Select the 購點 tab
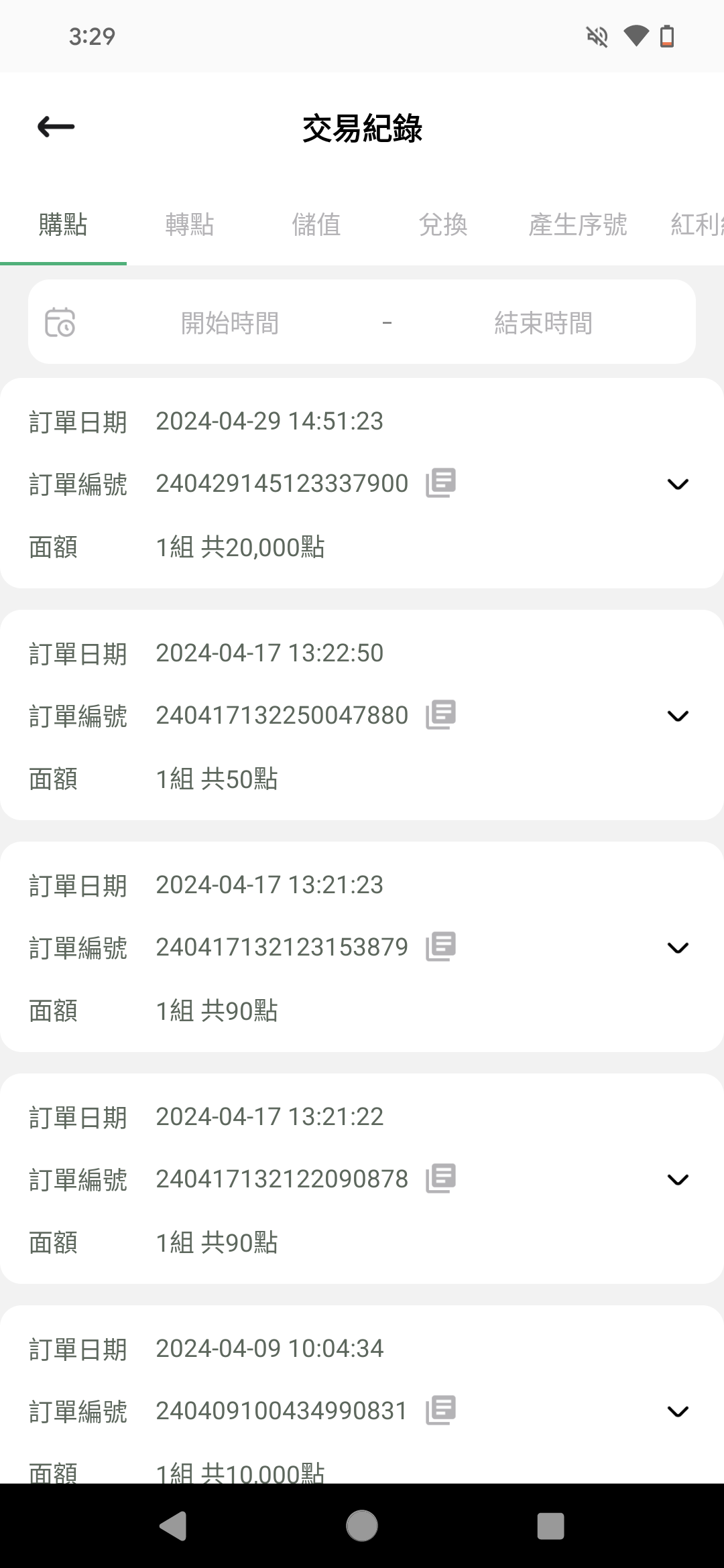 (63, 224)
